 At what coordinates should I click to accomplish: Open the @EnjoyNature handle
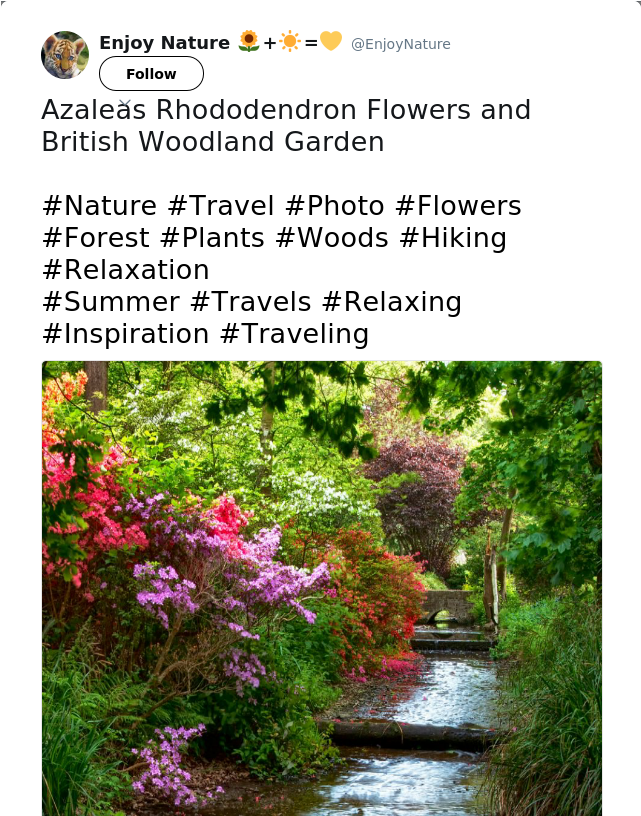(400, 44)
